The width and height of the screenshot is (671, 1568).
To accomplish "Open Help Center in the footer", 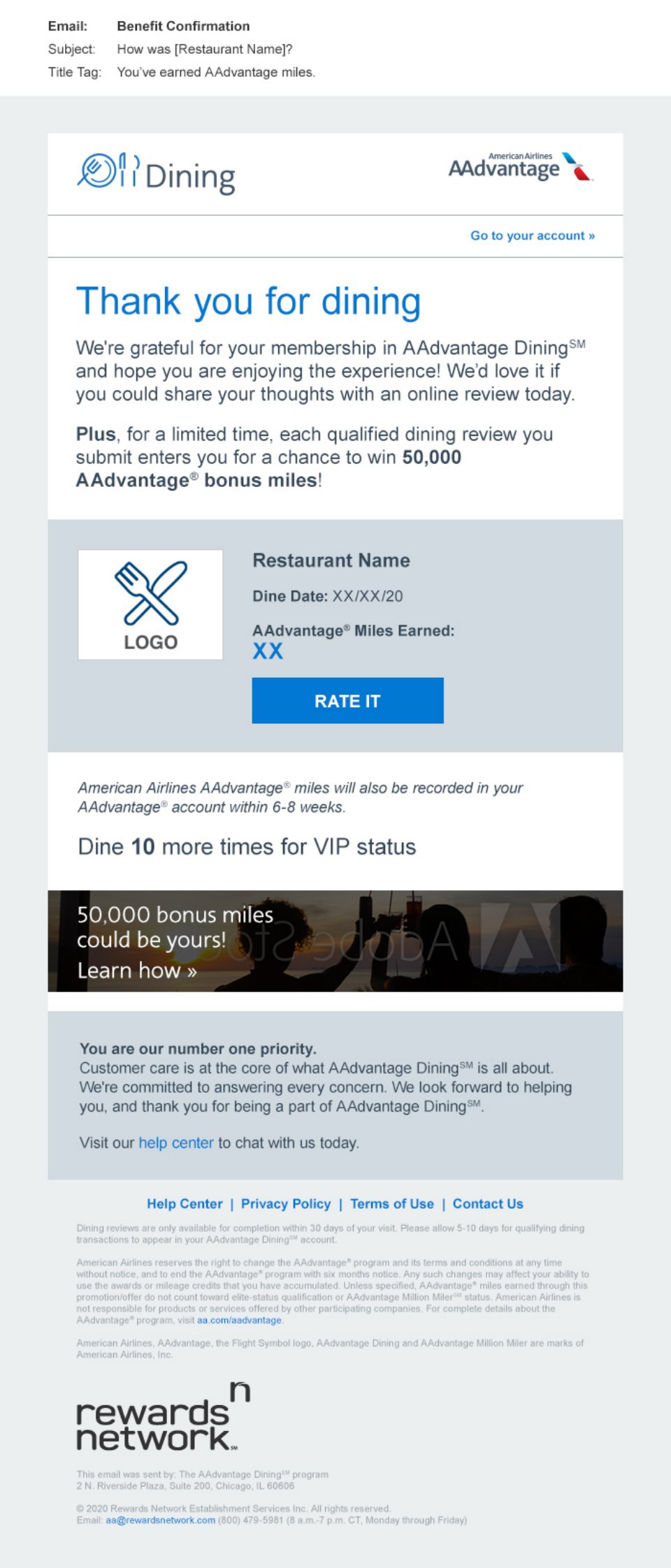I will pyautogui.click(x=185, y=1204).
